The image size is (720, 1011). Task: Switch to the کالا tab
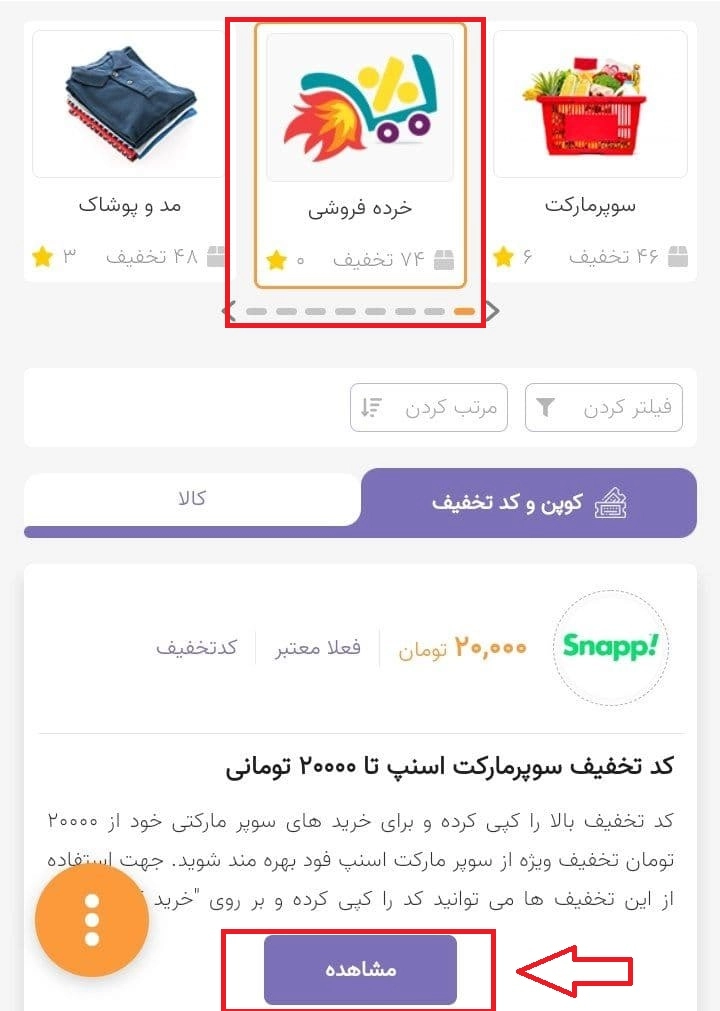(x=191, y=498)
